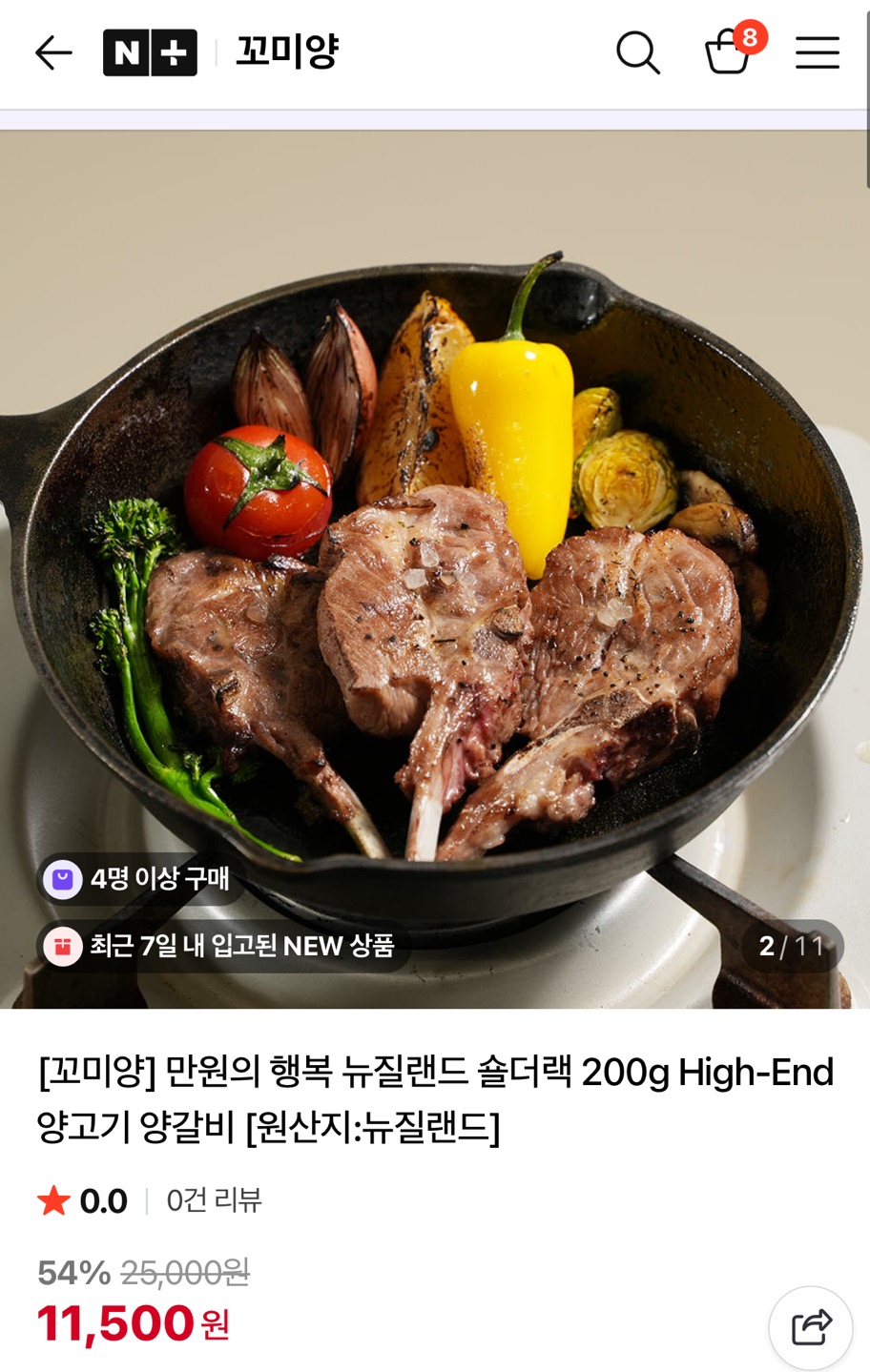Open the search icon
The width and height of the screenshot is (870, 1372).
click(638, 52)
